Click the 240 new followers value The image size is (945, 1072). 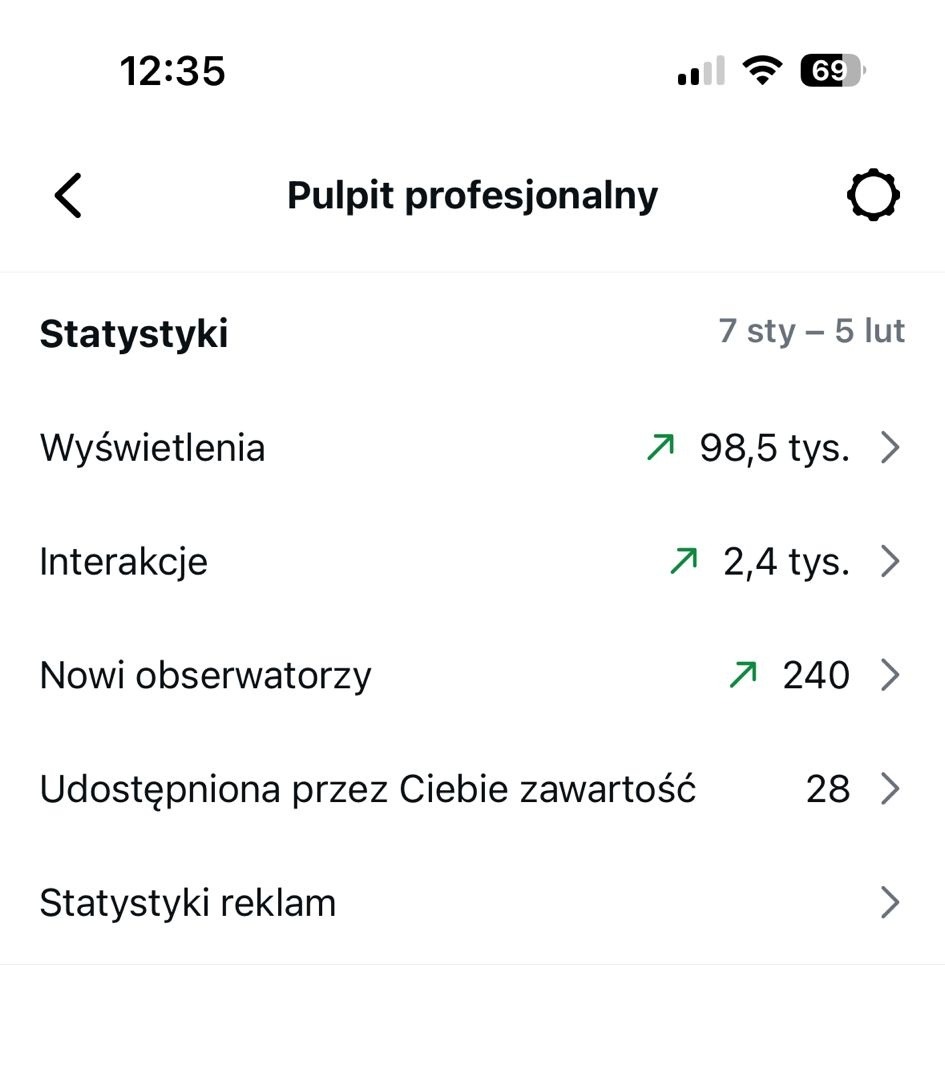tap(815, 675)
